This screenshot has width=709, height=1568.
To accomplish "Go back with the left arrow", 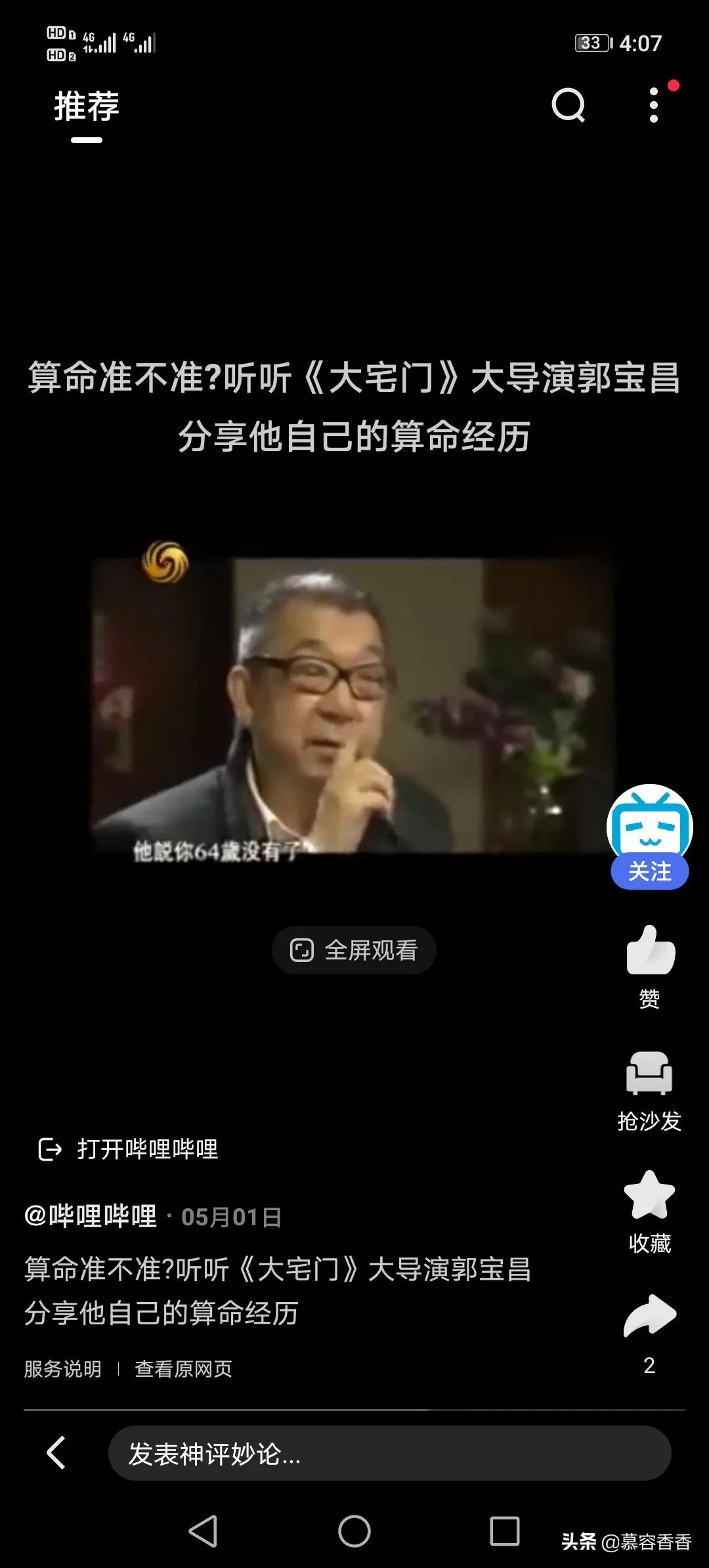I will point(56,1452).
